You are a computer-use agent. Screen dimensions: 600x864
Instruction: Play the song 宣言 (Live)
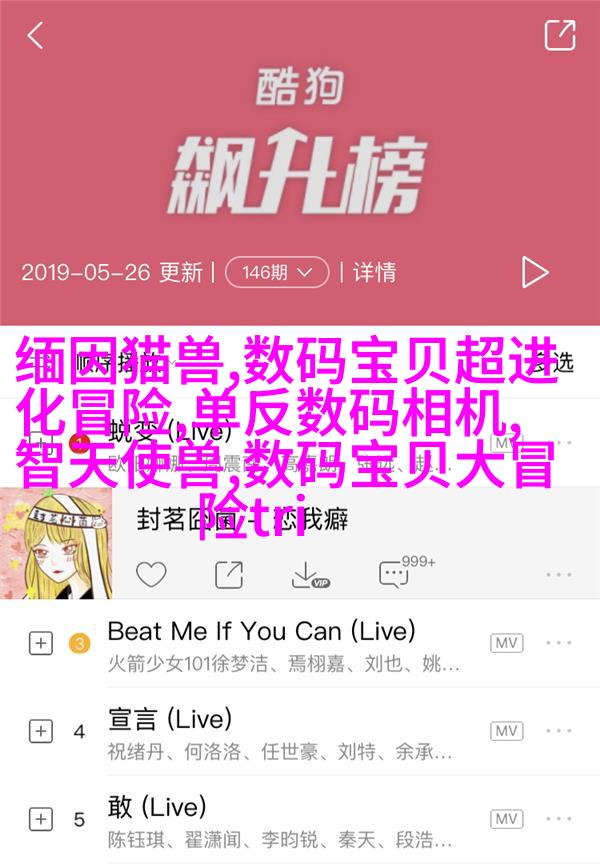(170, 718)
